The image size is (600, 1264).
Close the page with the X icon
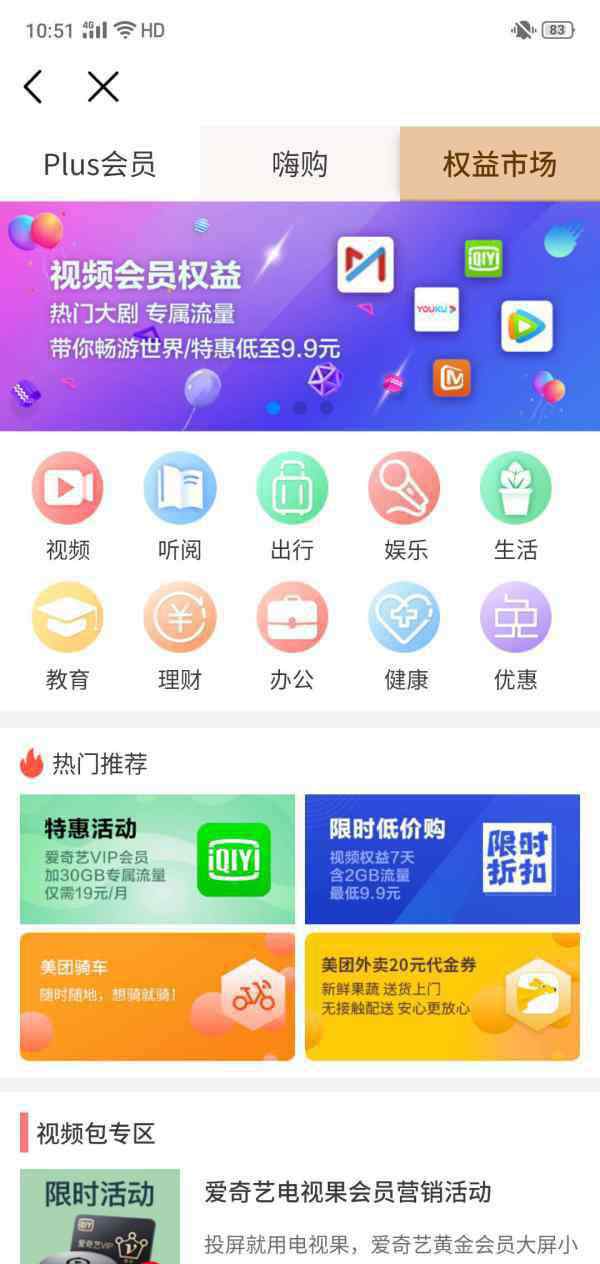[103, 87]
